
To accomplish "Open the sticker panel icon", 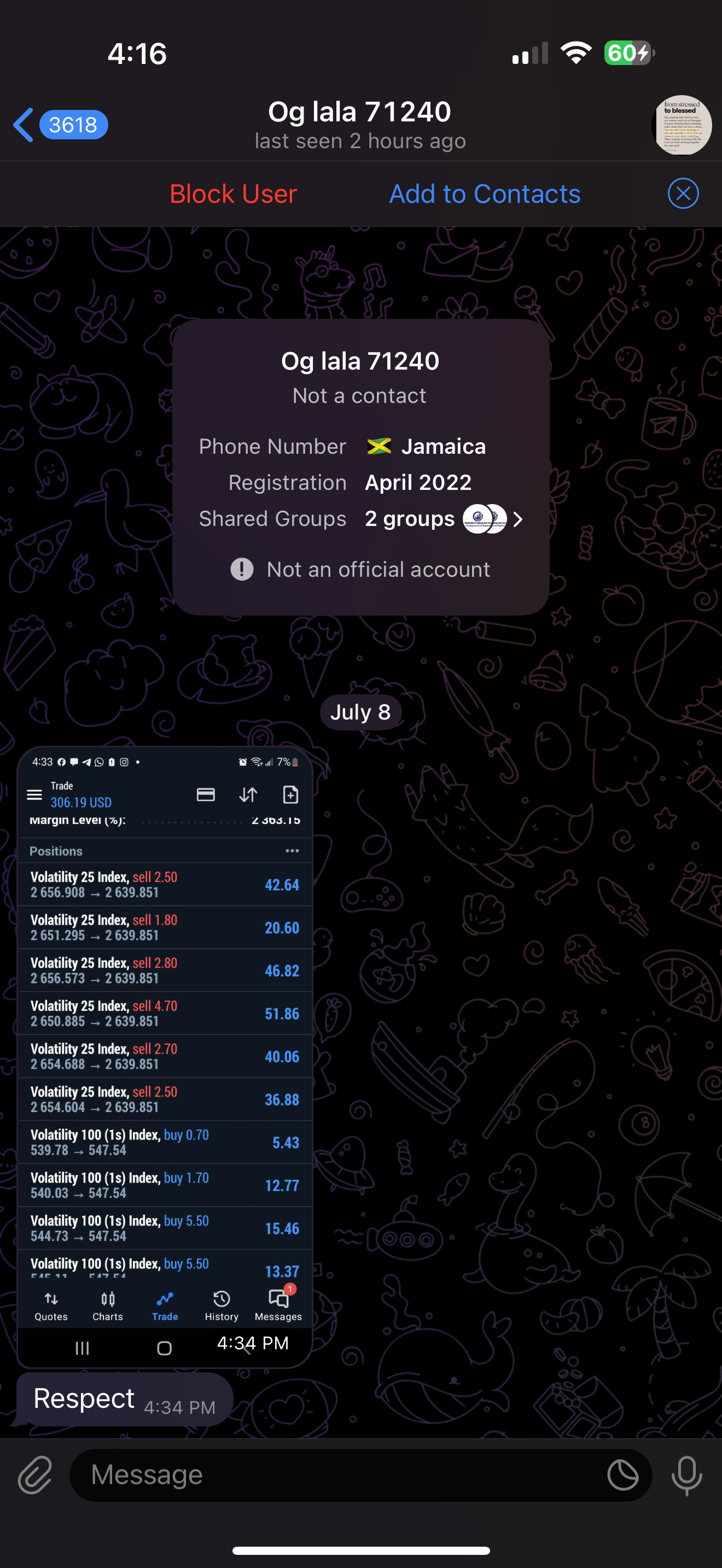I will (x=623, y=1475).
